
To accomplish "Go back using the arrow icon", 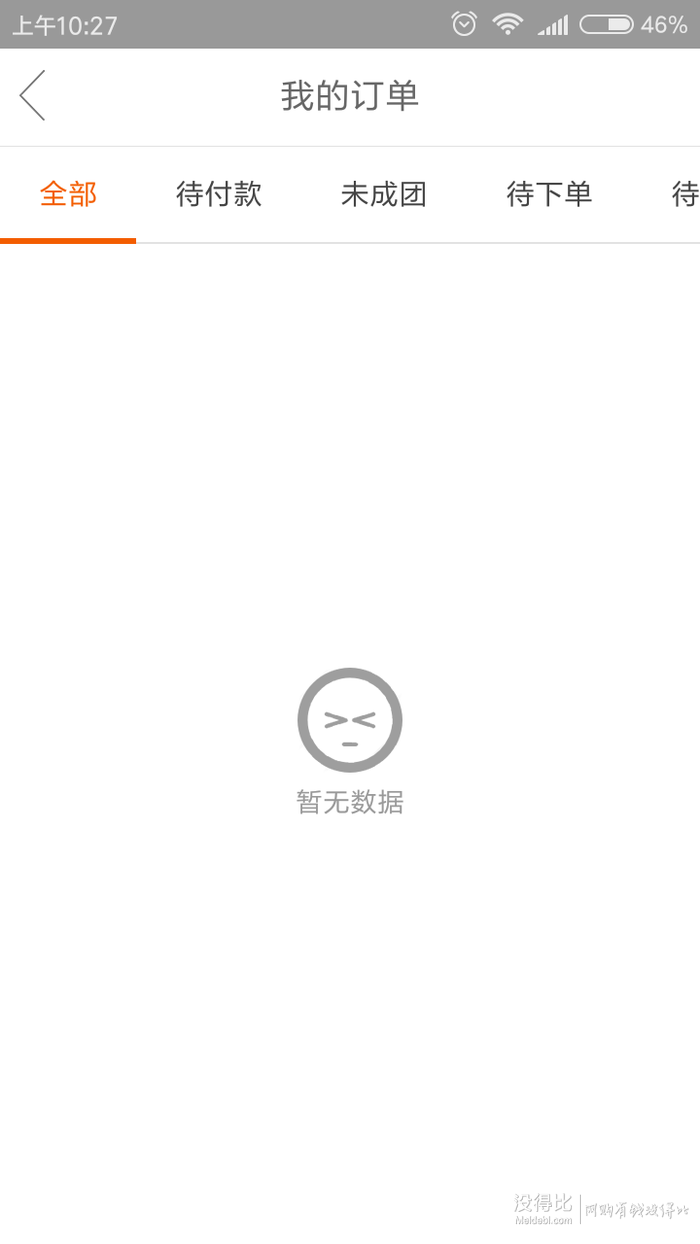I will tap(32, 96).
